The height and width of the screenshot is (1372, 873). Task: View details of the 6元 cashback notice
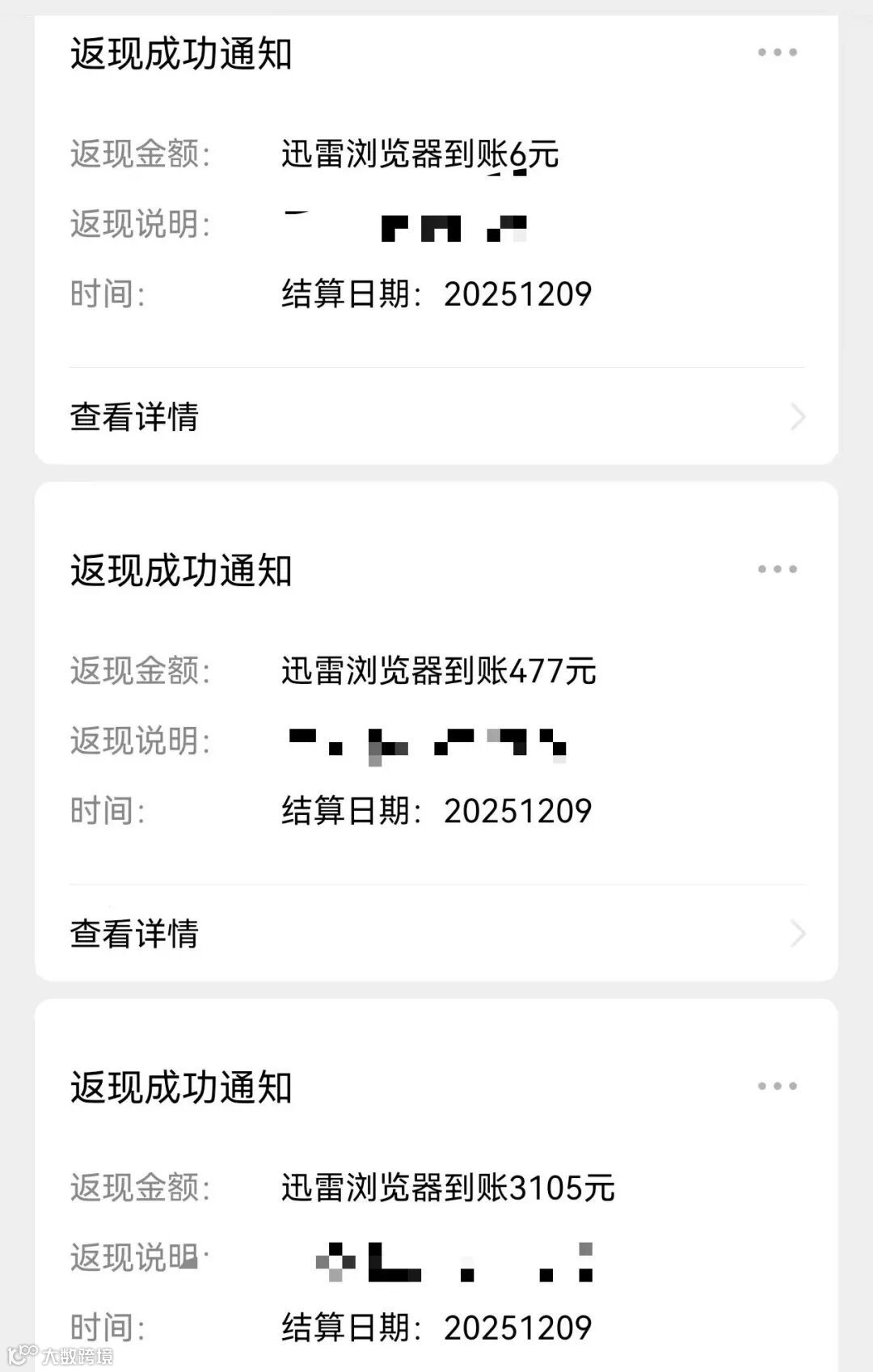click(436, 417)
